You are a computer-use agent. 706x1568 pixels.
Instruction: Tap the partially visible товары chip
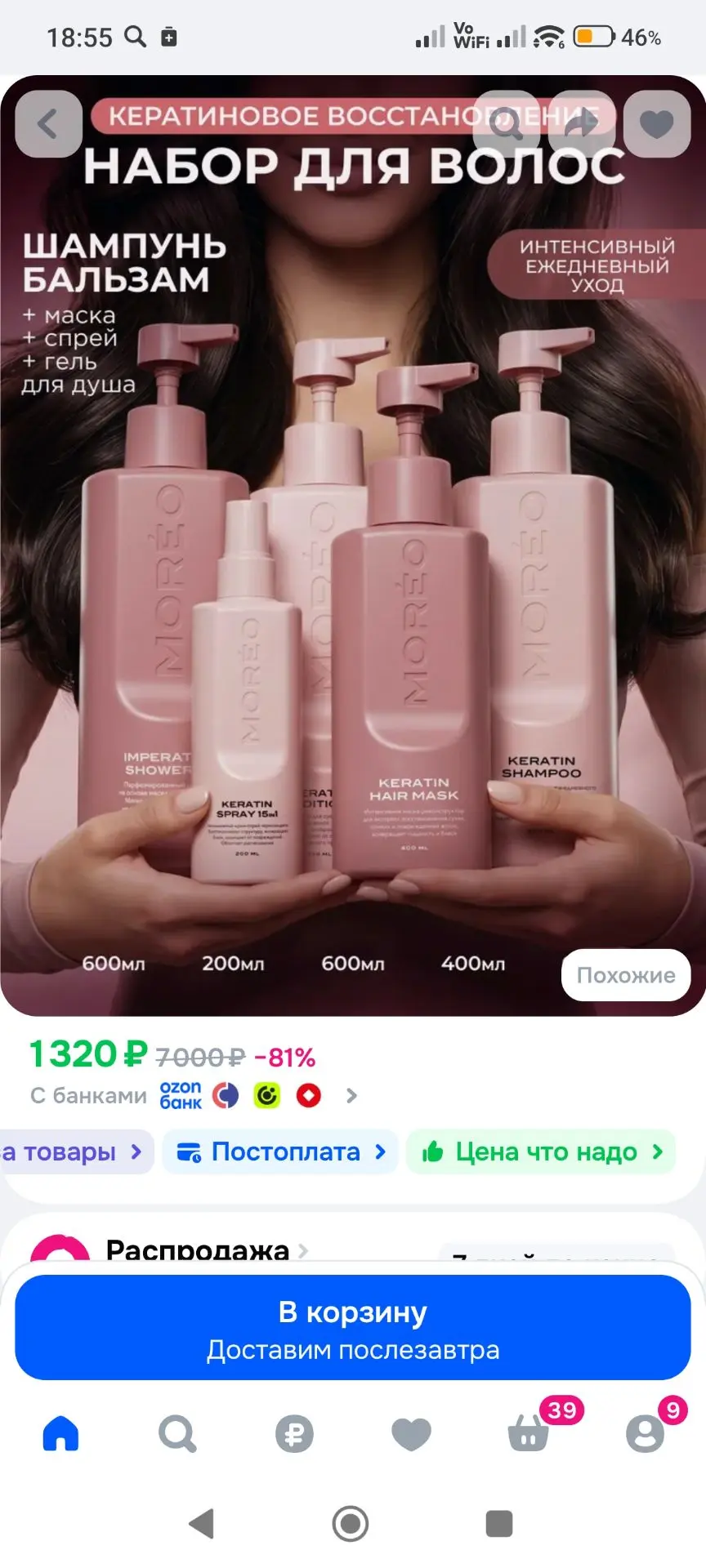[x=76, y=1151]
